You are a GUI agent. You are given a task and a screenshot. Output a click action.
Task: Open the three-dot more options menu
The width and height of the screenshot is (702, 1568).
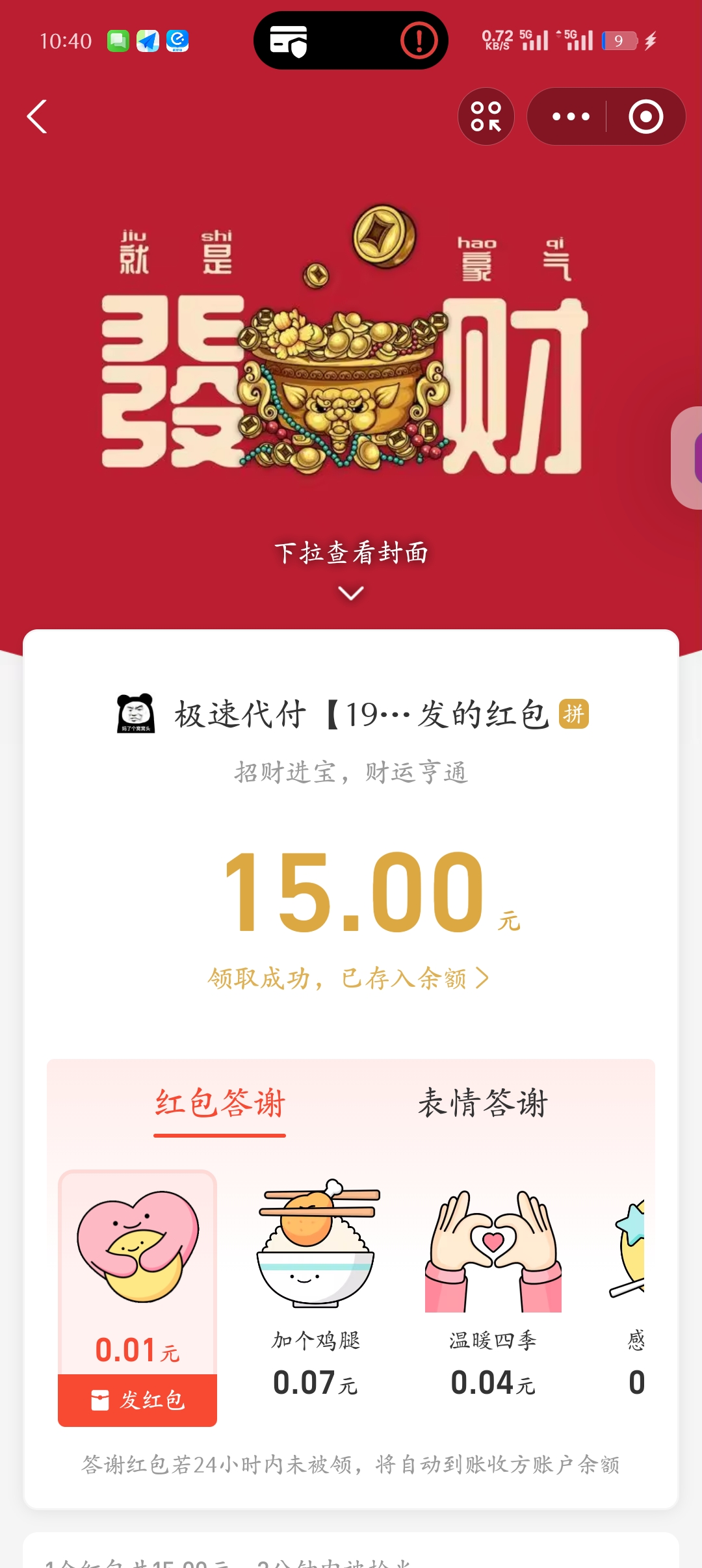click(x=569, y=116)
